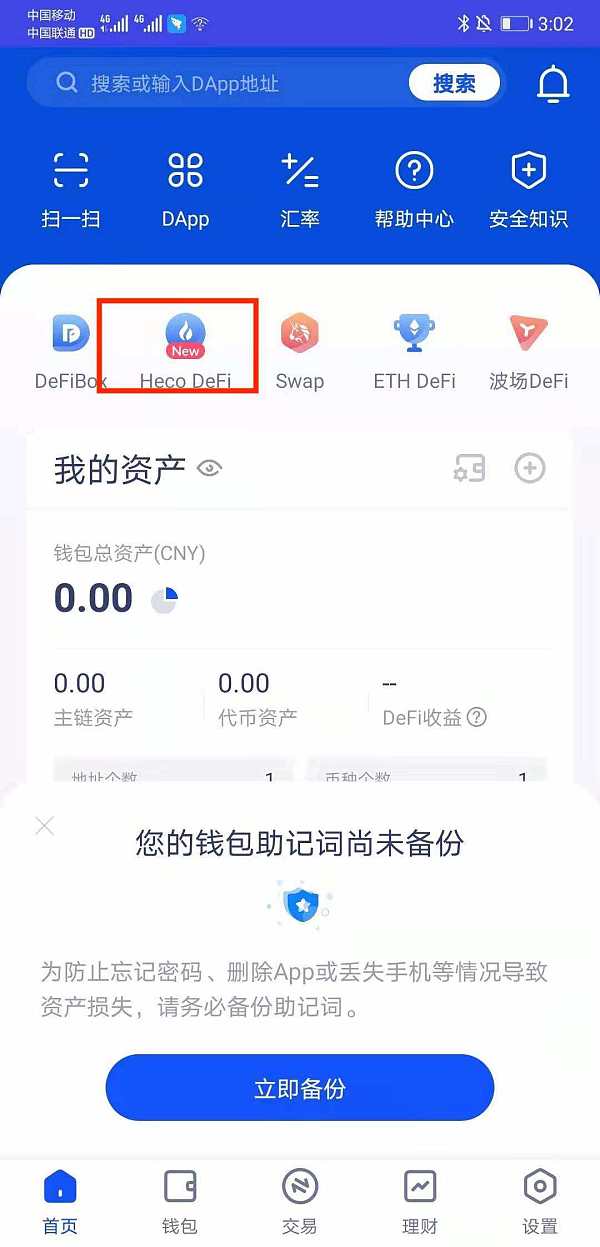Add a new asset with plus icon
The height and width of the screenshot is (1247, 600).
point(530,468)
